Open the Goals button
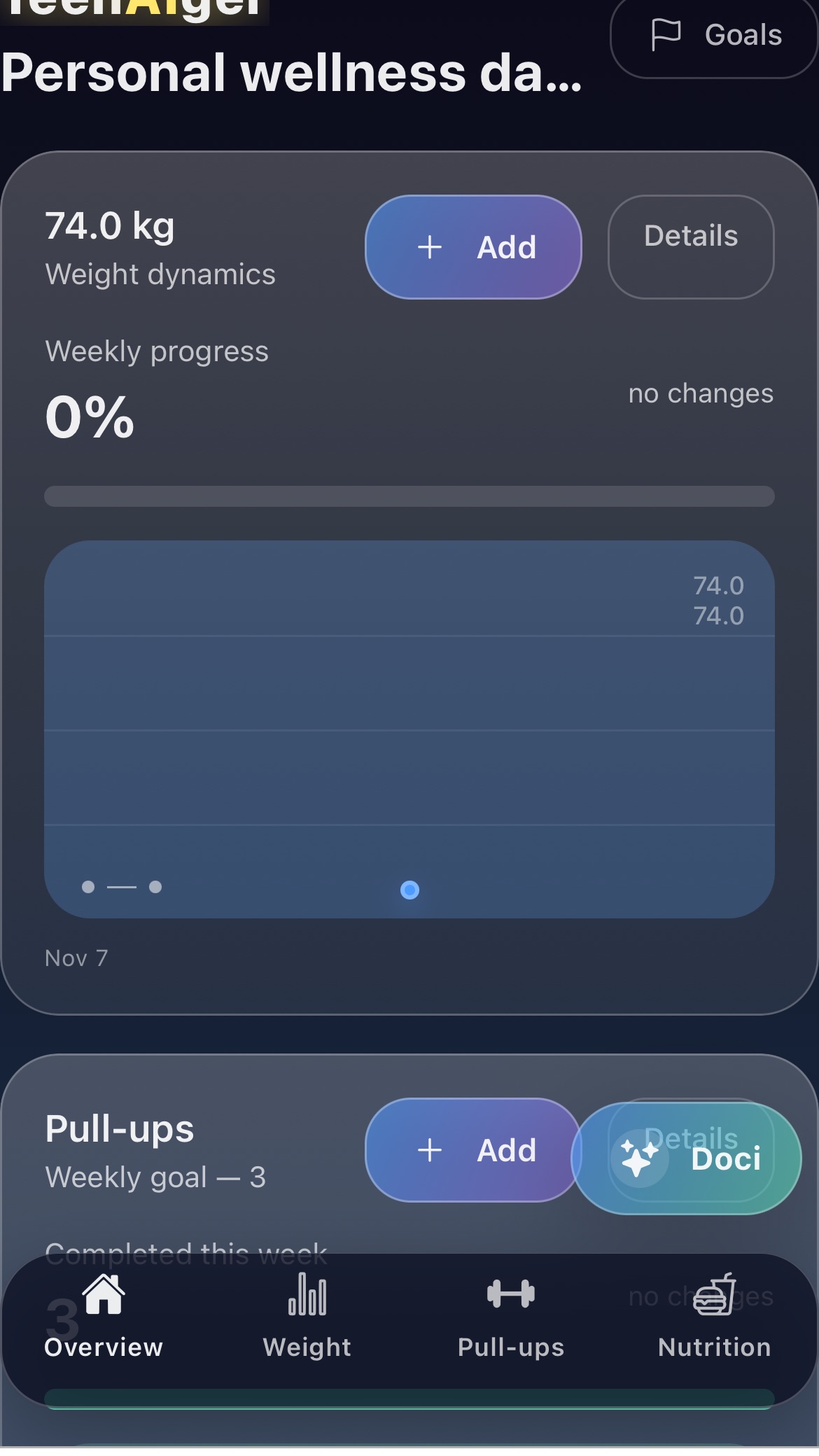 [x=714, y=36]
